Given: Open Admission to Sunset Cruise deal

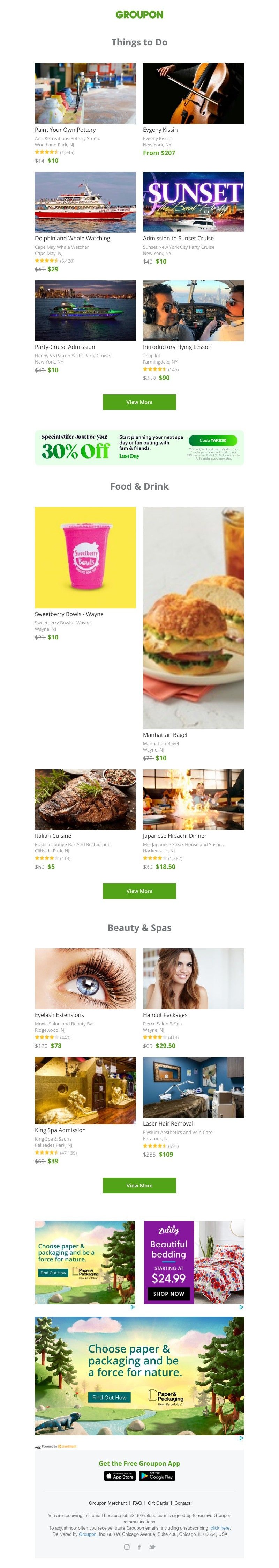Looking at the screenshot, I should tap(193, 202).
